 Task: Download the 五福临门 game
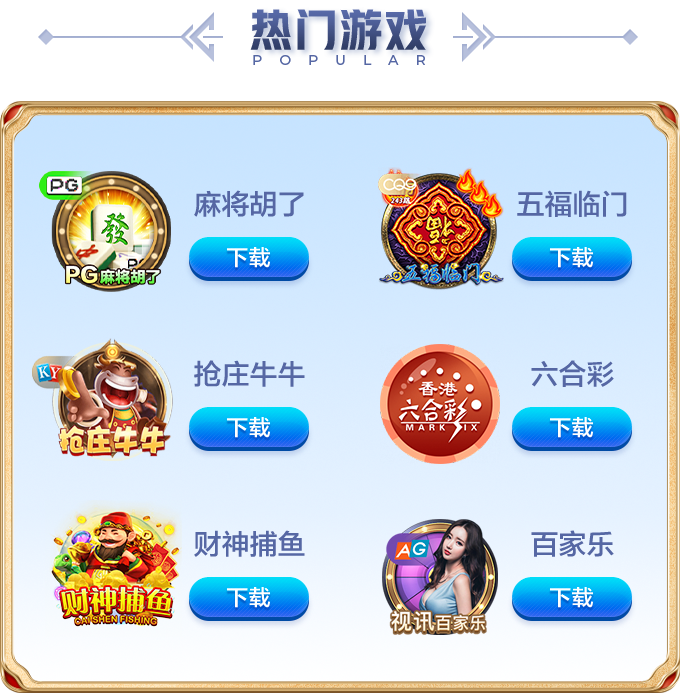point(571,258)
